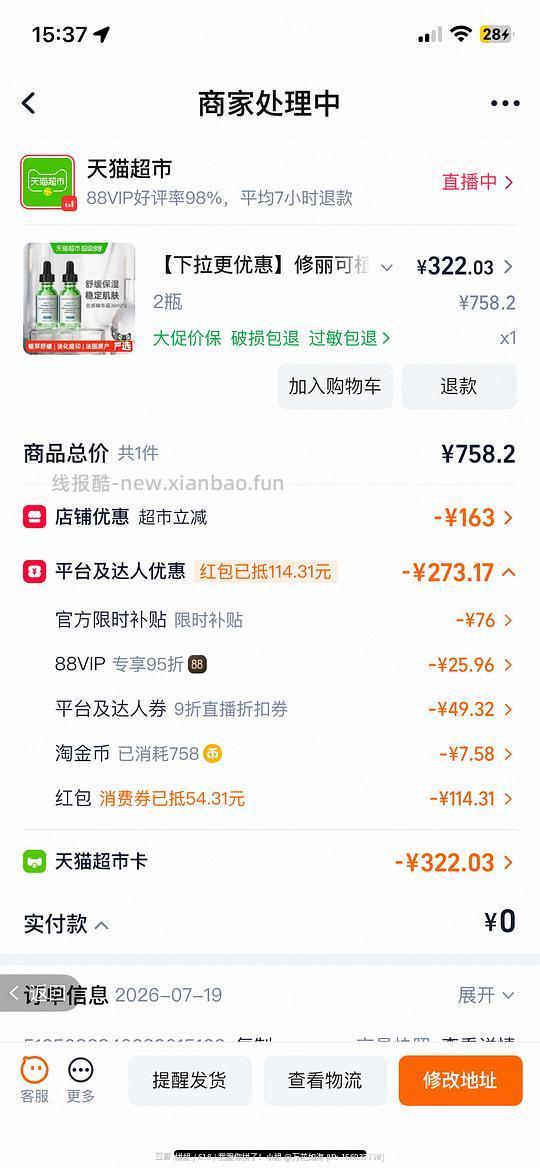
Task: Go back using the top-left arrow
Action: coord(29,103)
